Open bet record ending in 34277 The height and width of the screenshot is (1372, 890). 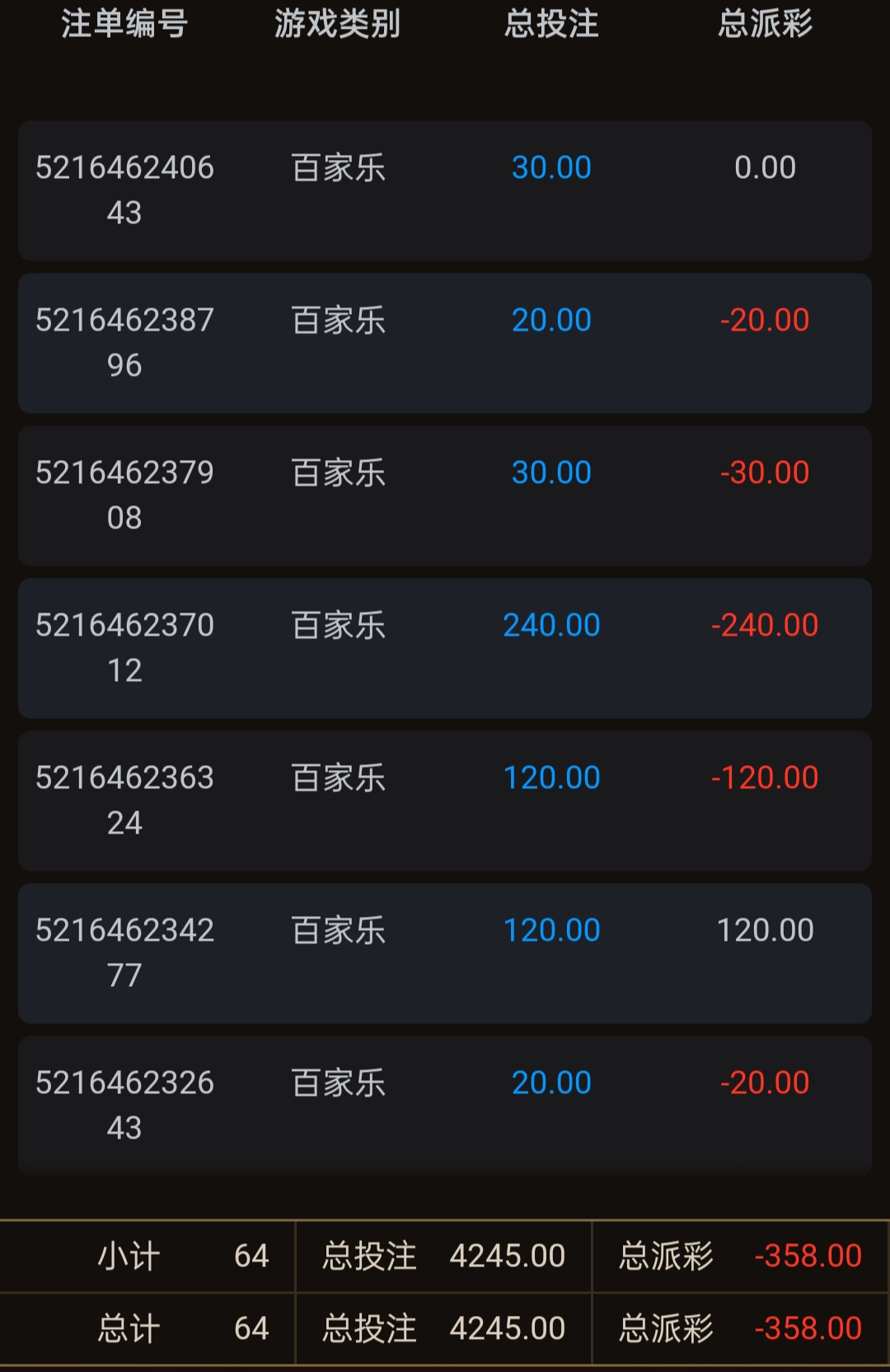(x=445, y=953)
